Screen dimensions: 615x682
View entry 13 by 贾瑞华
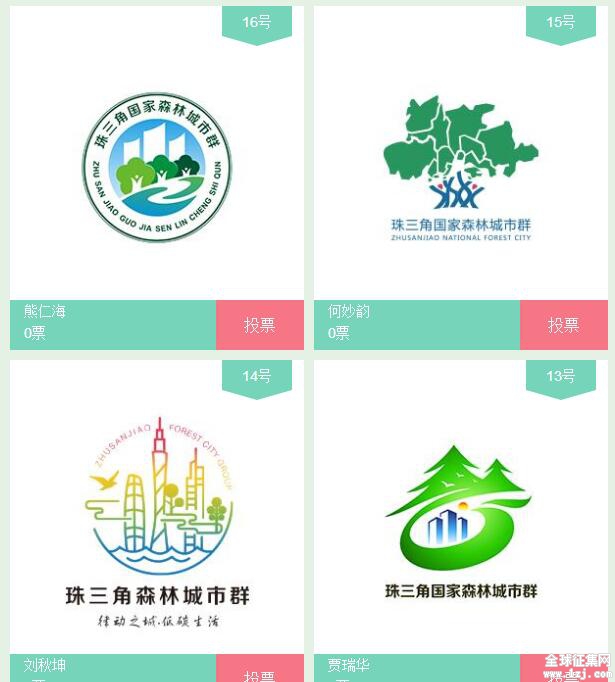tap(461, 520)
